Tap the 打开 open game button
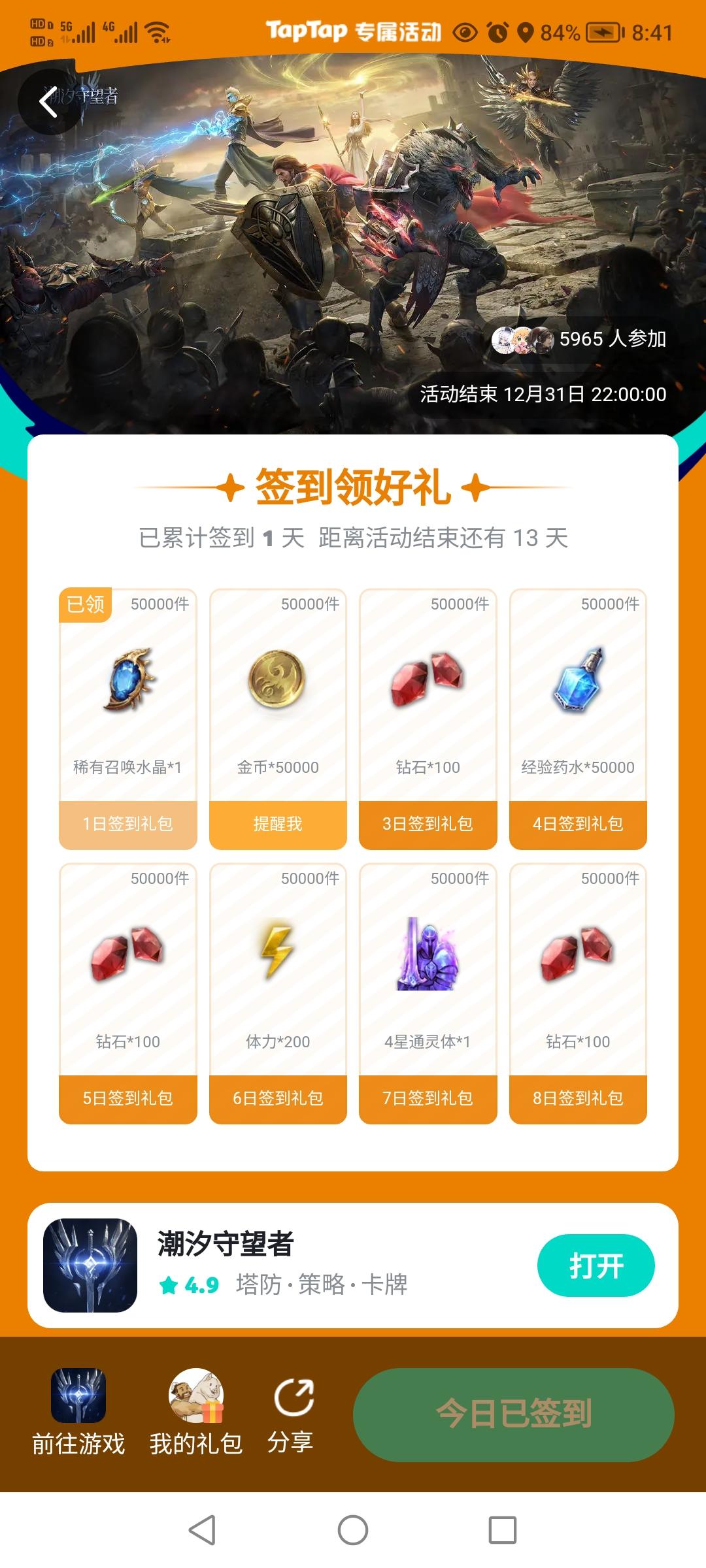The height and width of the screenshot is (1568, 706). click(x=596, y=1264)
